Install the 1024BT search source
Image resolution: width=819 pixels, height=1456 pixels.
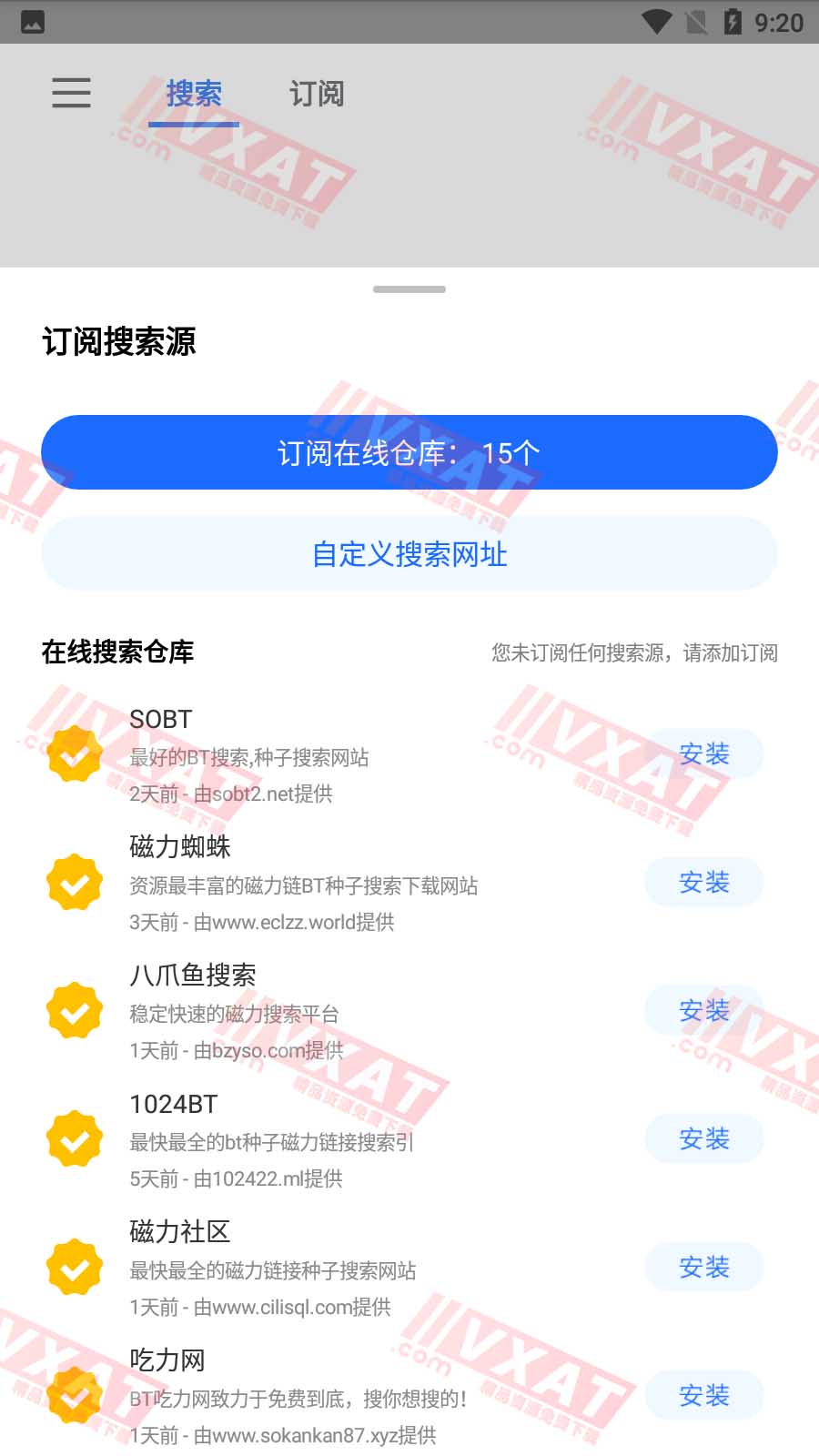point(703,1138)
